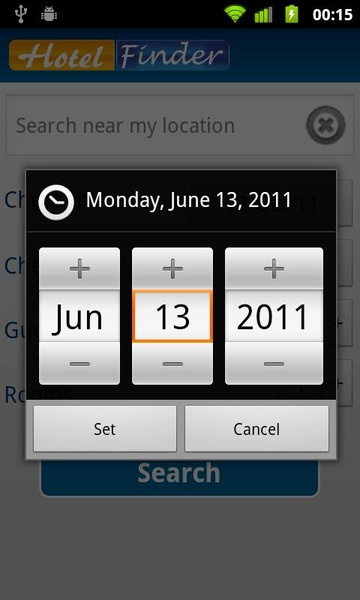Increment the day using the plus above 13

tap(173, 269)
